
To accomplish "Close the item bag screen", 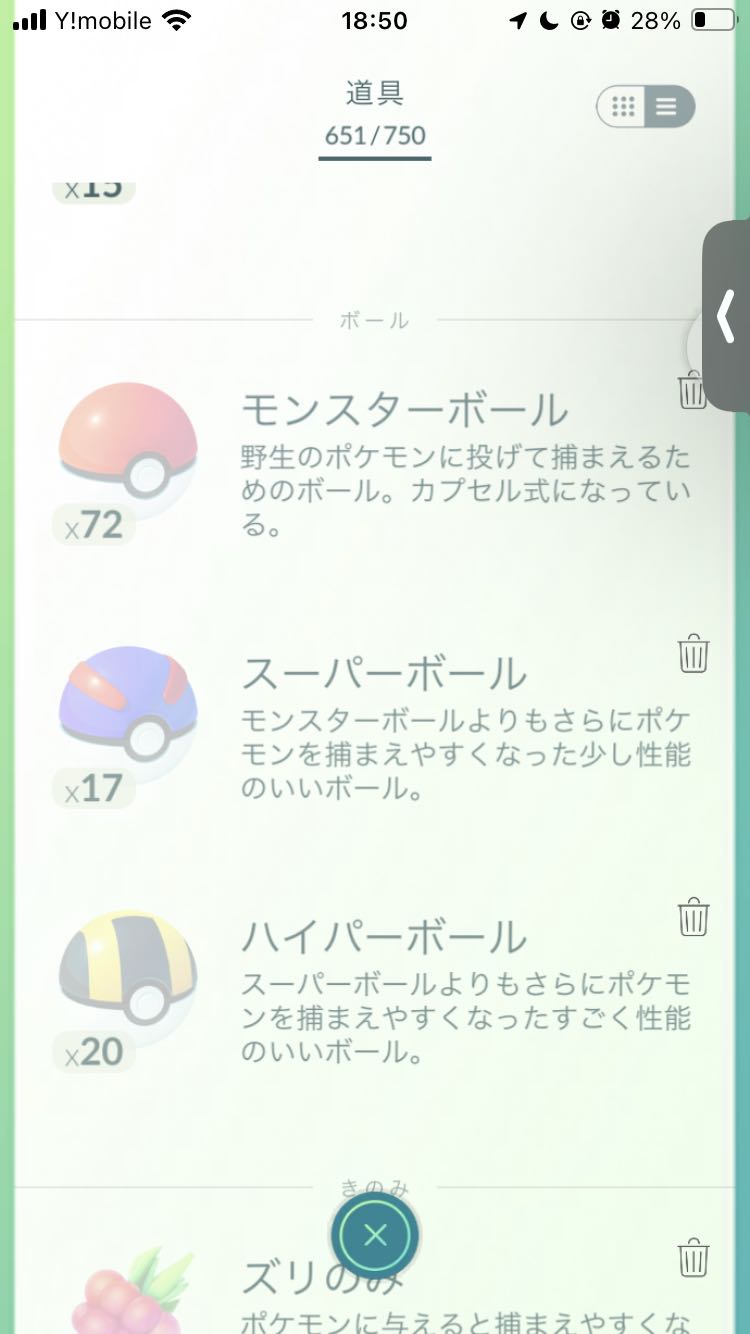I will coord(375,1235).
